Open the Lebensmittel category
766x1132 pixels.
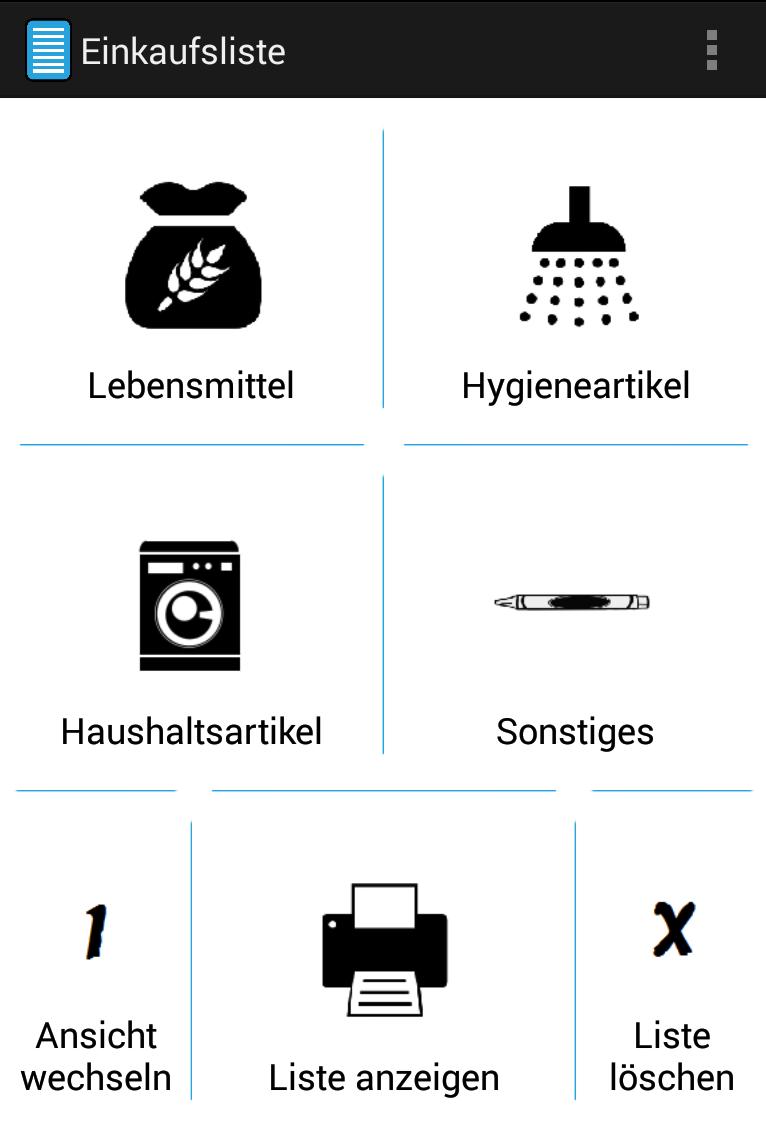click(192, 385)
